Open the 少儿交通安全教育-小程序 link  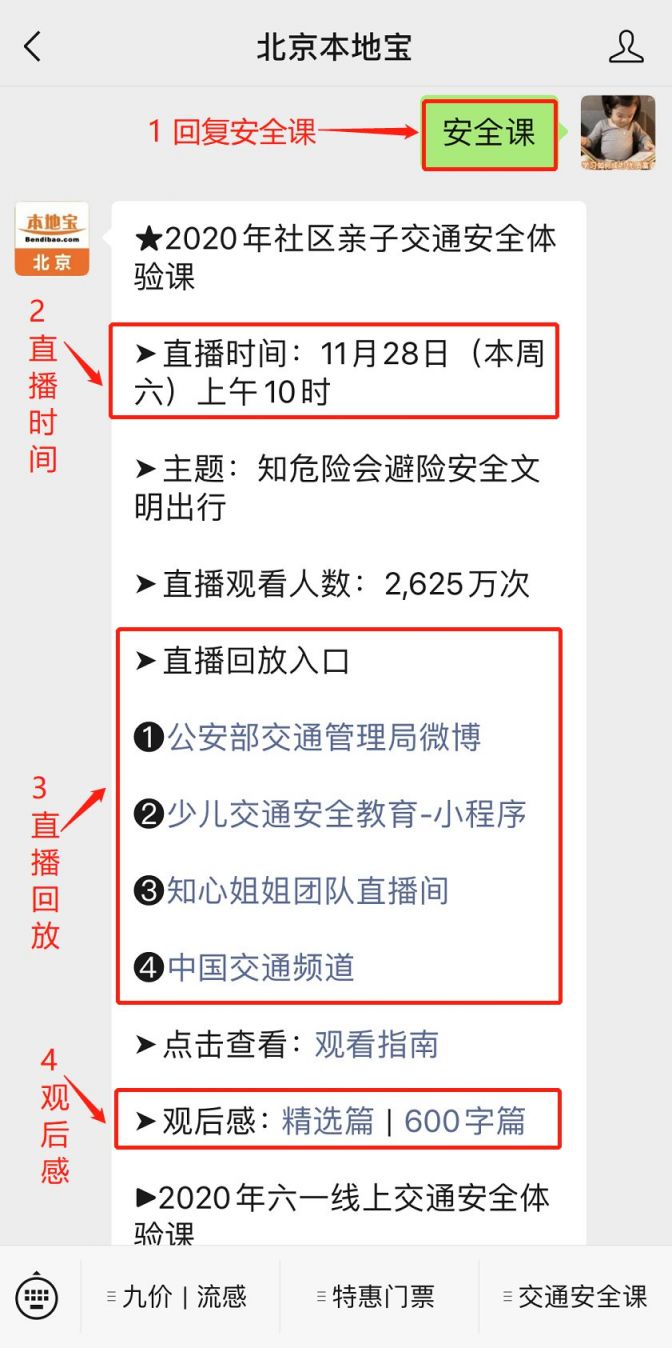(346, 814)
